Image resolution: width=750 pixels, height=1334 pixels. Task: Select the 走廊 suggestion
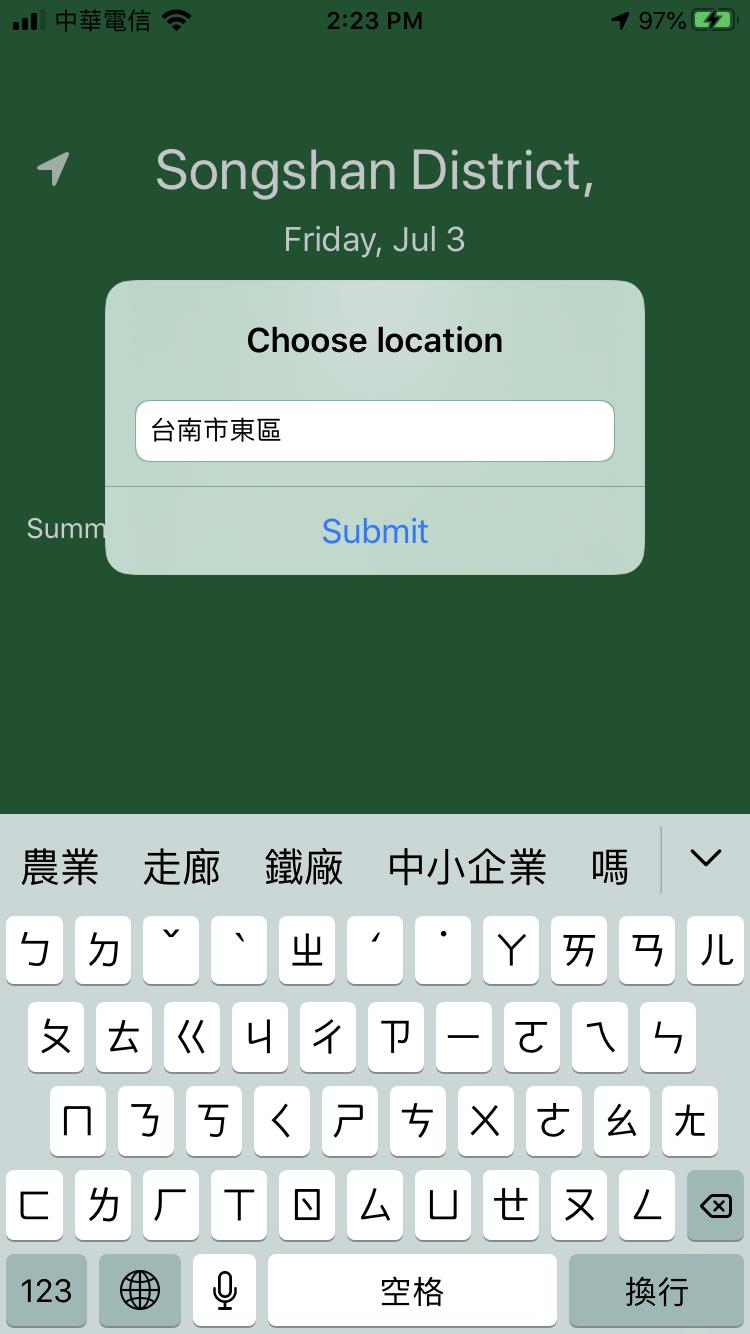click(182, 866)
